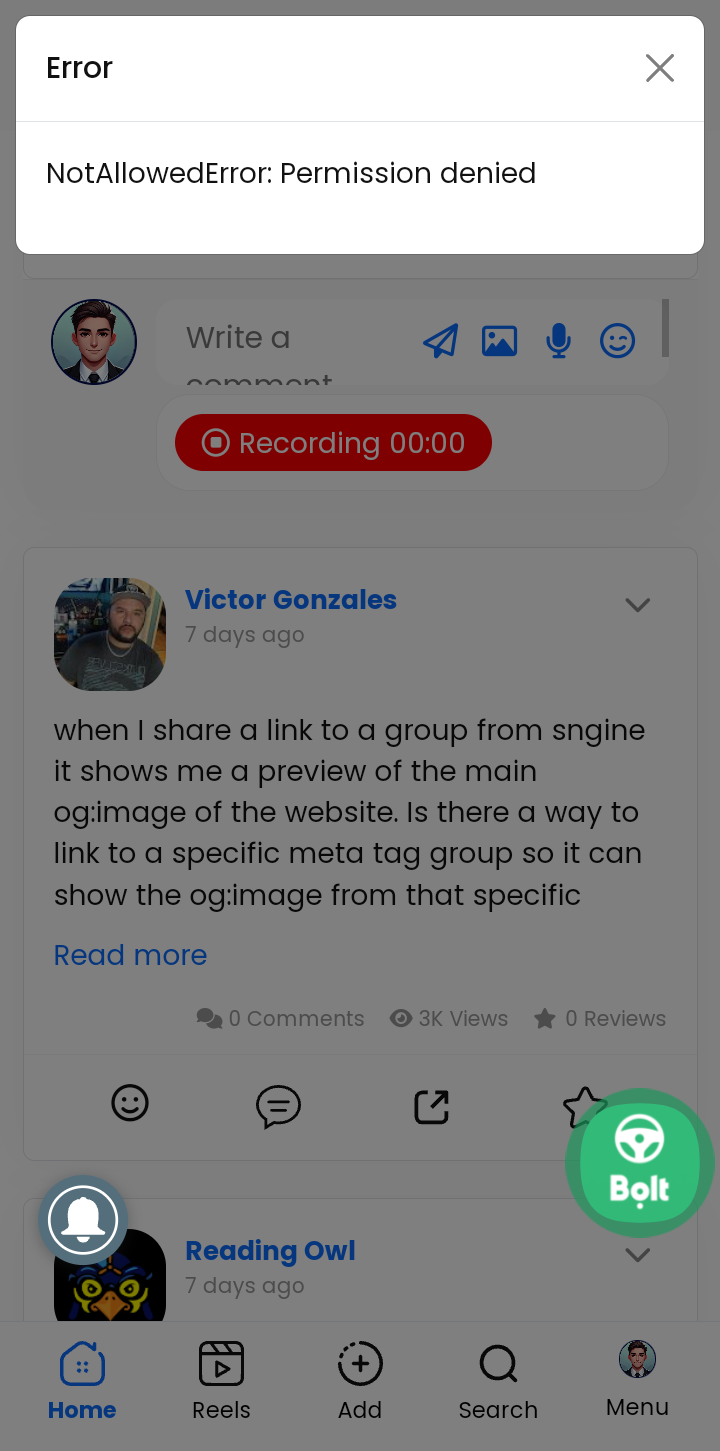Open the Add tab
The image size is (720, 1451).
pyautogui.click(x=360, y=1381)
